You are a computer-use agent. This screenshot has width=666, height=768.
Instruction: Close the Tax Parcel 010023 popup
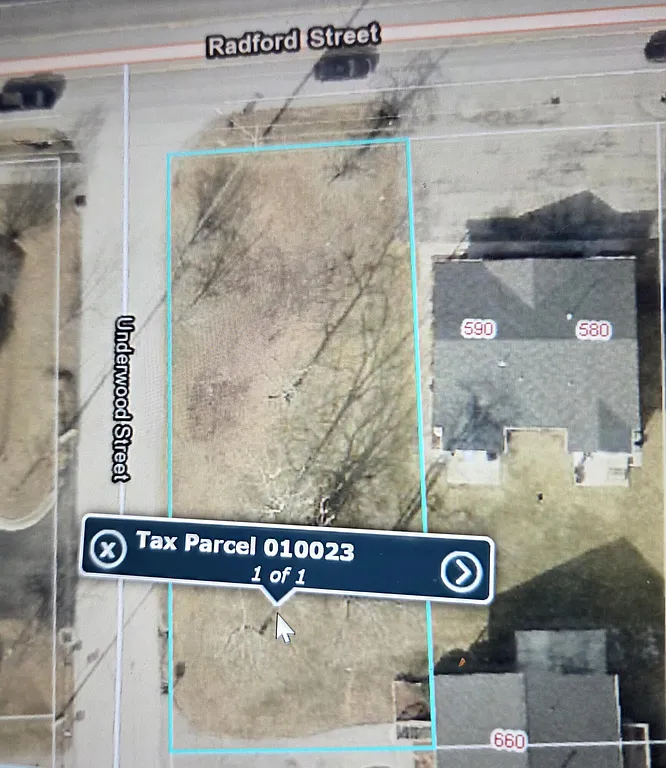pos(107,548)
